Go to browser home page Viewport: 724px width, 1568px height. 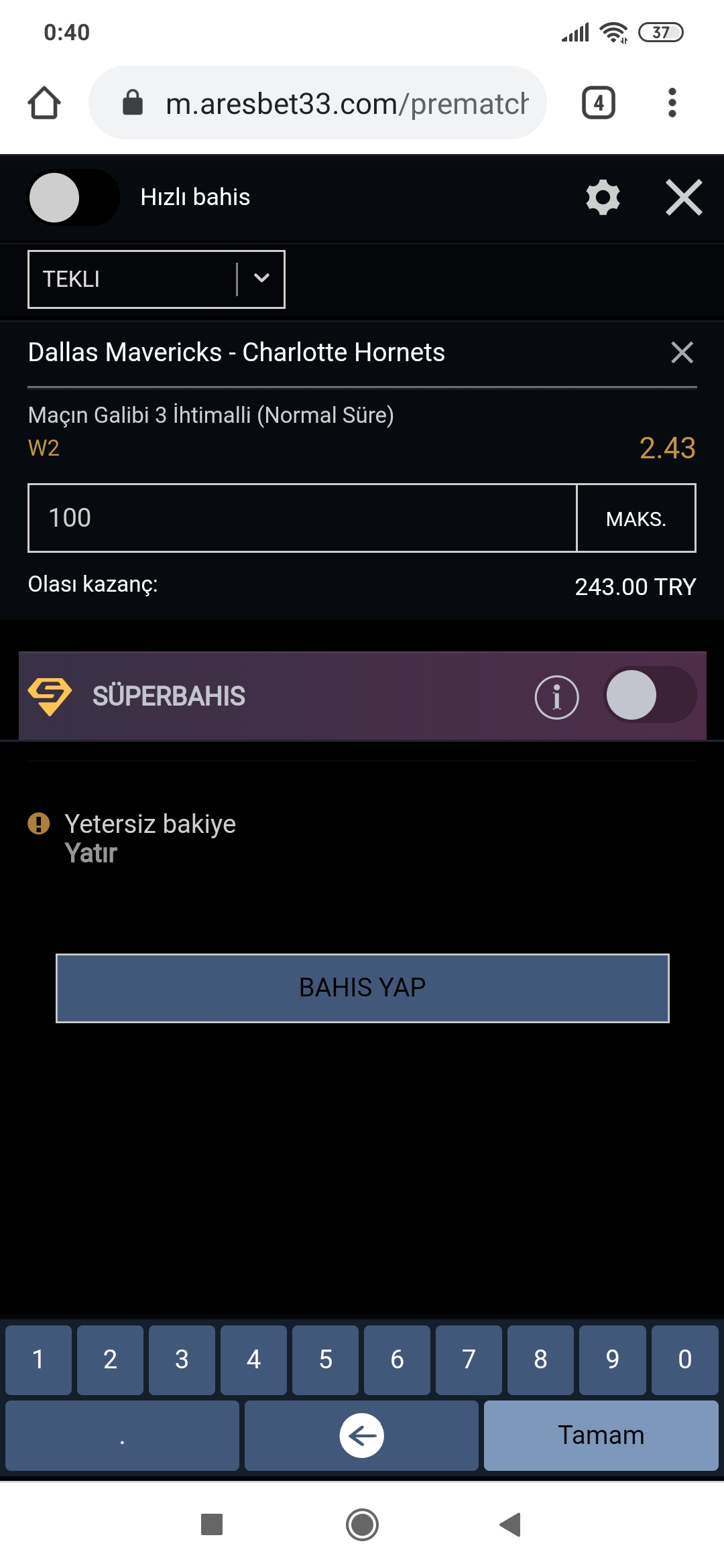click(44, 103)
